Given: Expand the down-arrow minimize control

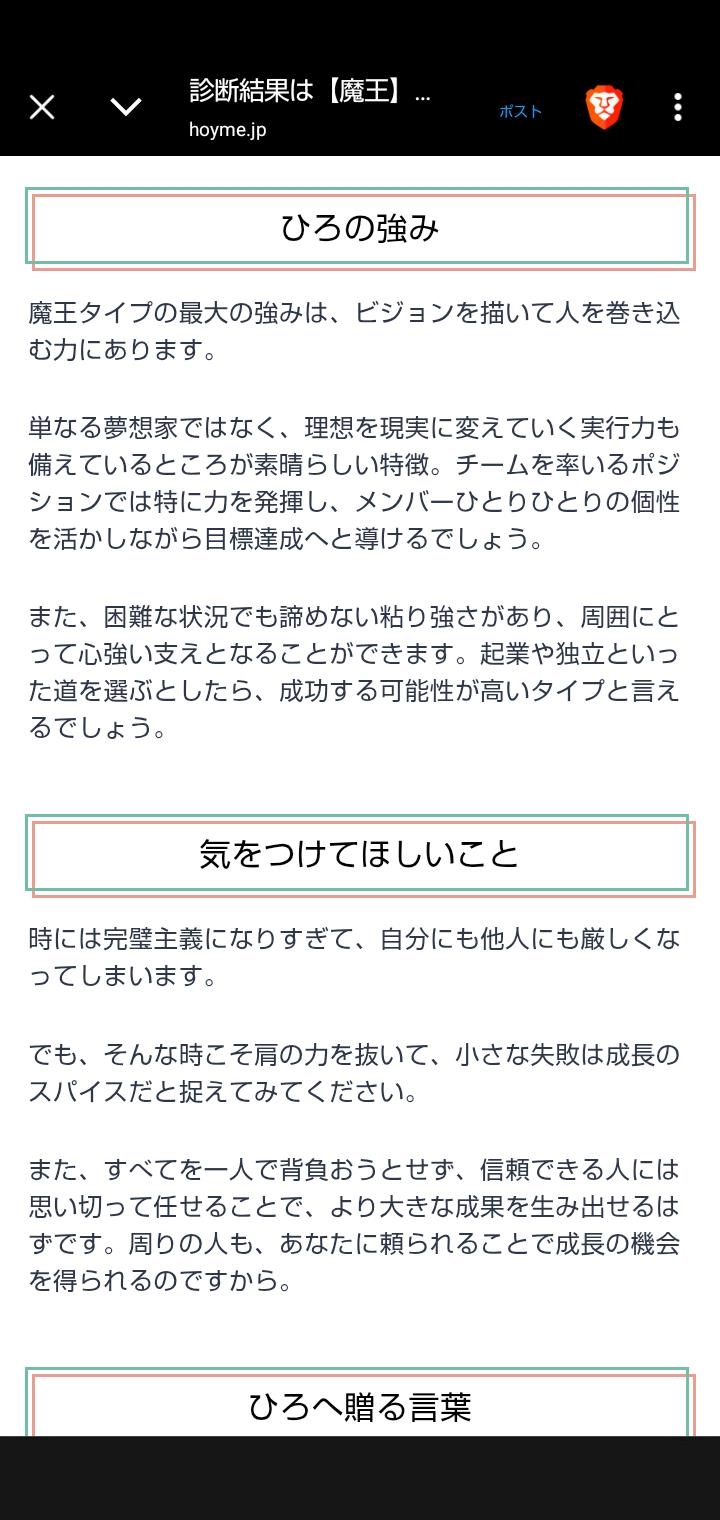Looking at the screenshot, I should pyautogui.click(x=126, y=107).
